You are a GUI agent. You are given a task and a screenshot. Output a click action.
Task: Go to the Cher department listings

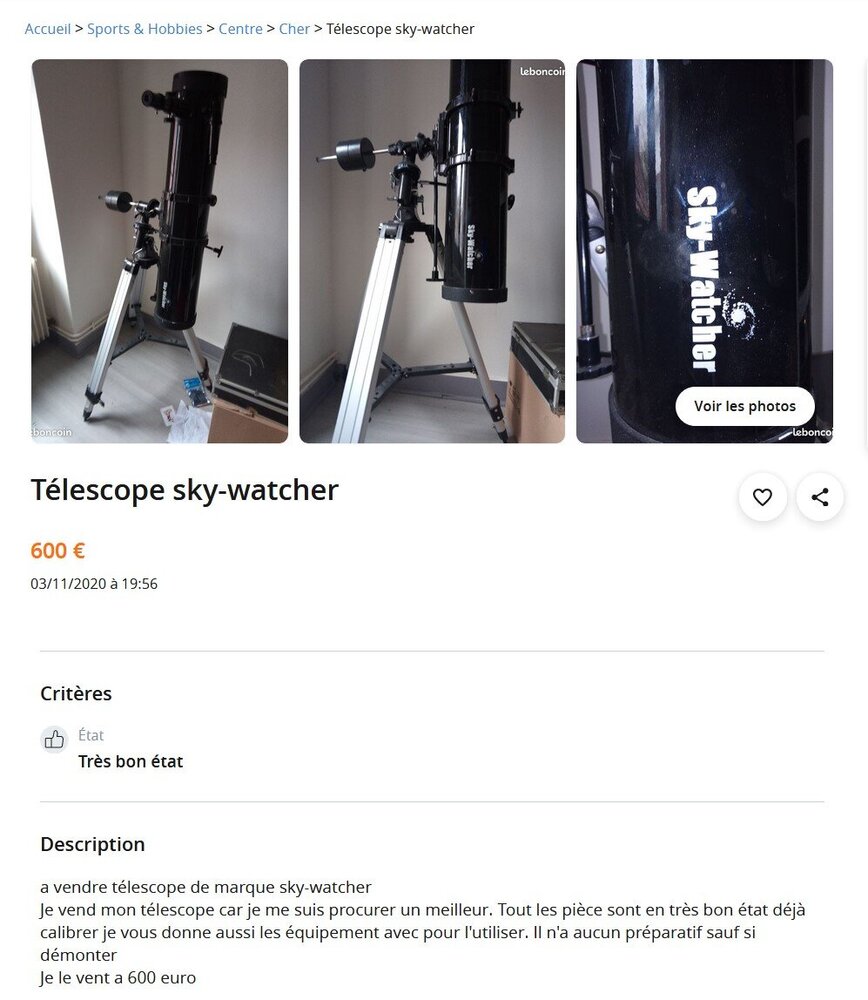click(294, 29)
